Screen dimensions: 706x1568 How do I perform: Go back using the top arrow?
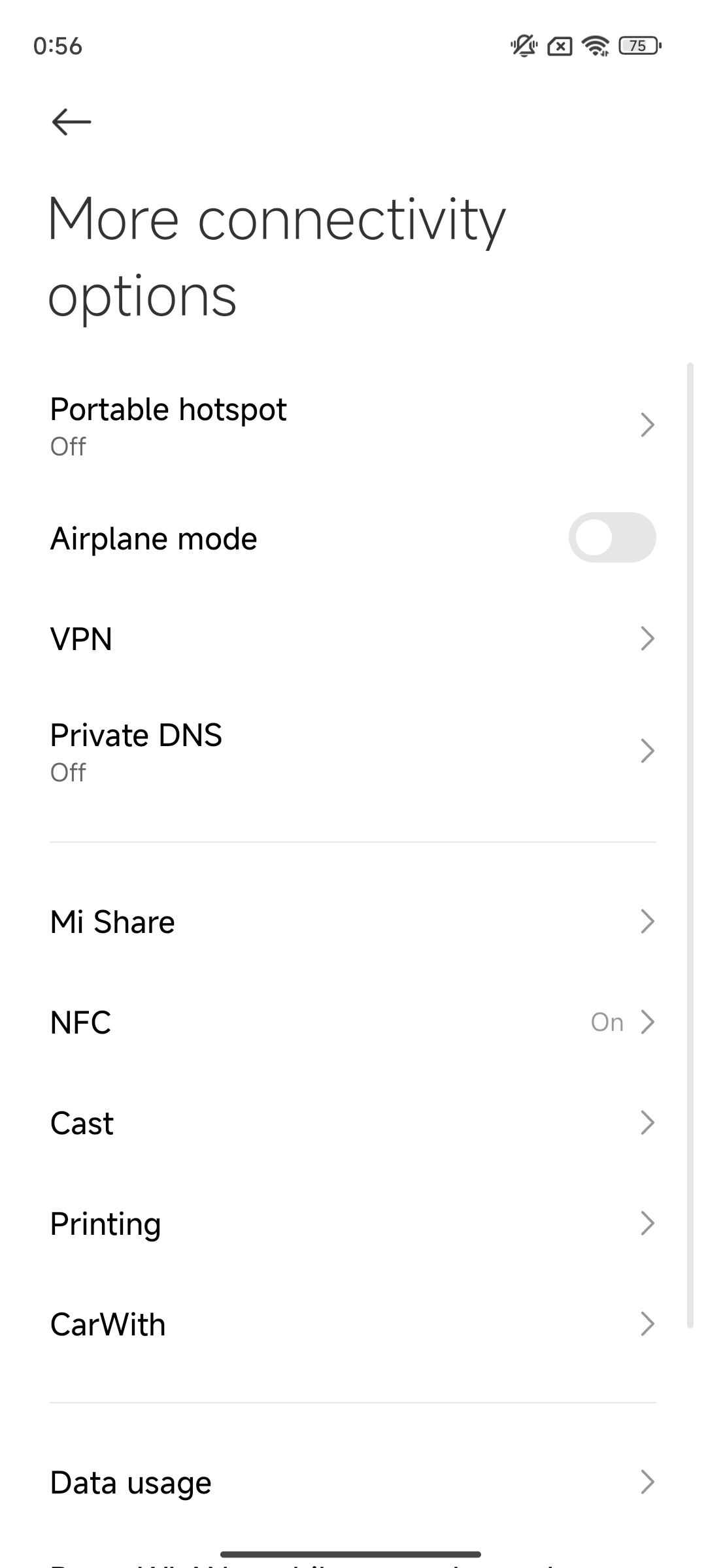pos(71,122)
